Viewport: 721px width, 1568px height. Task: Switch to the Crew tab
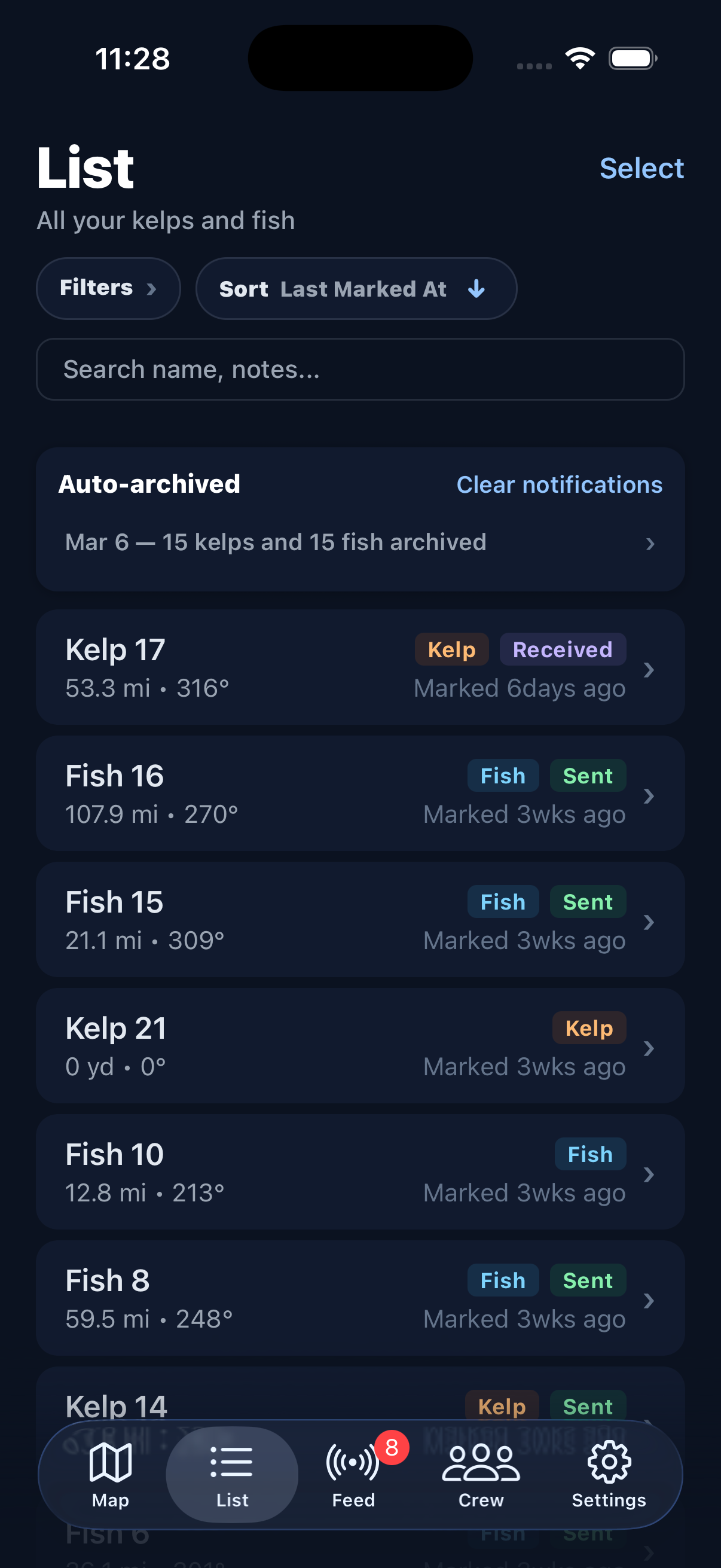480,1473
